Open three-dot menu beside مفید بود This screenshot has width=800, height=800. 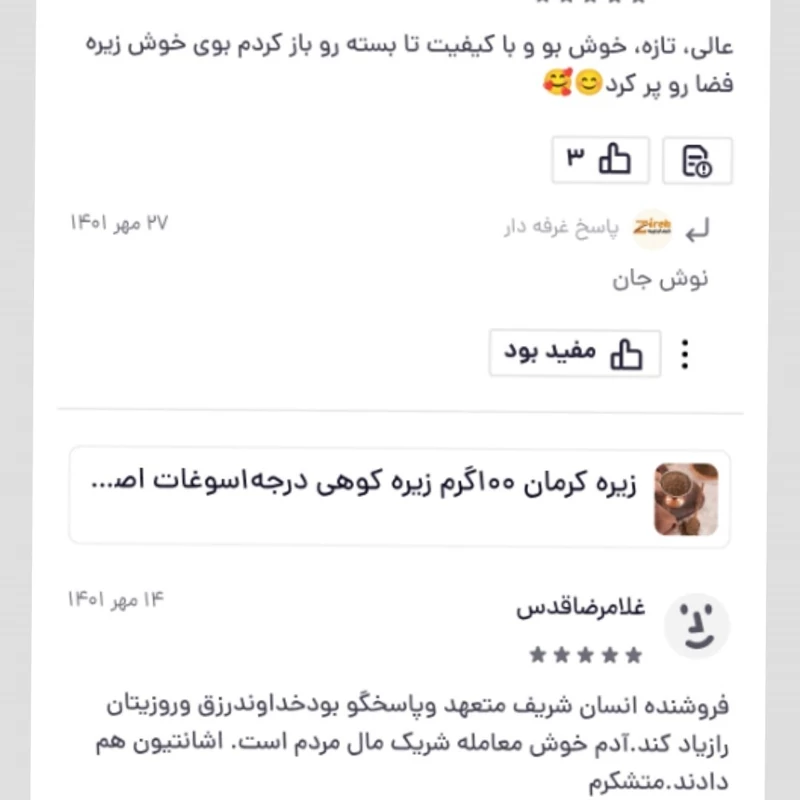tap(685, 353)
